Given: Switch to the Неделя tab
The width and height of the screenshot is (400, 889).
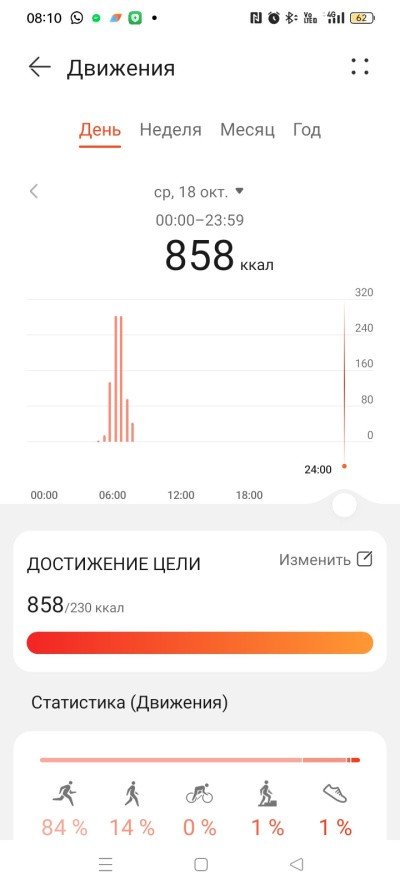Looking at the screenshot, I should (171, 130).
